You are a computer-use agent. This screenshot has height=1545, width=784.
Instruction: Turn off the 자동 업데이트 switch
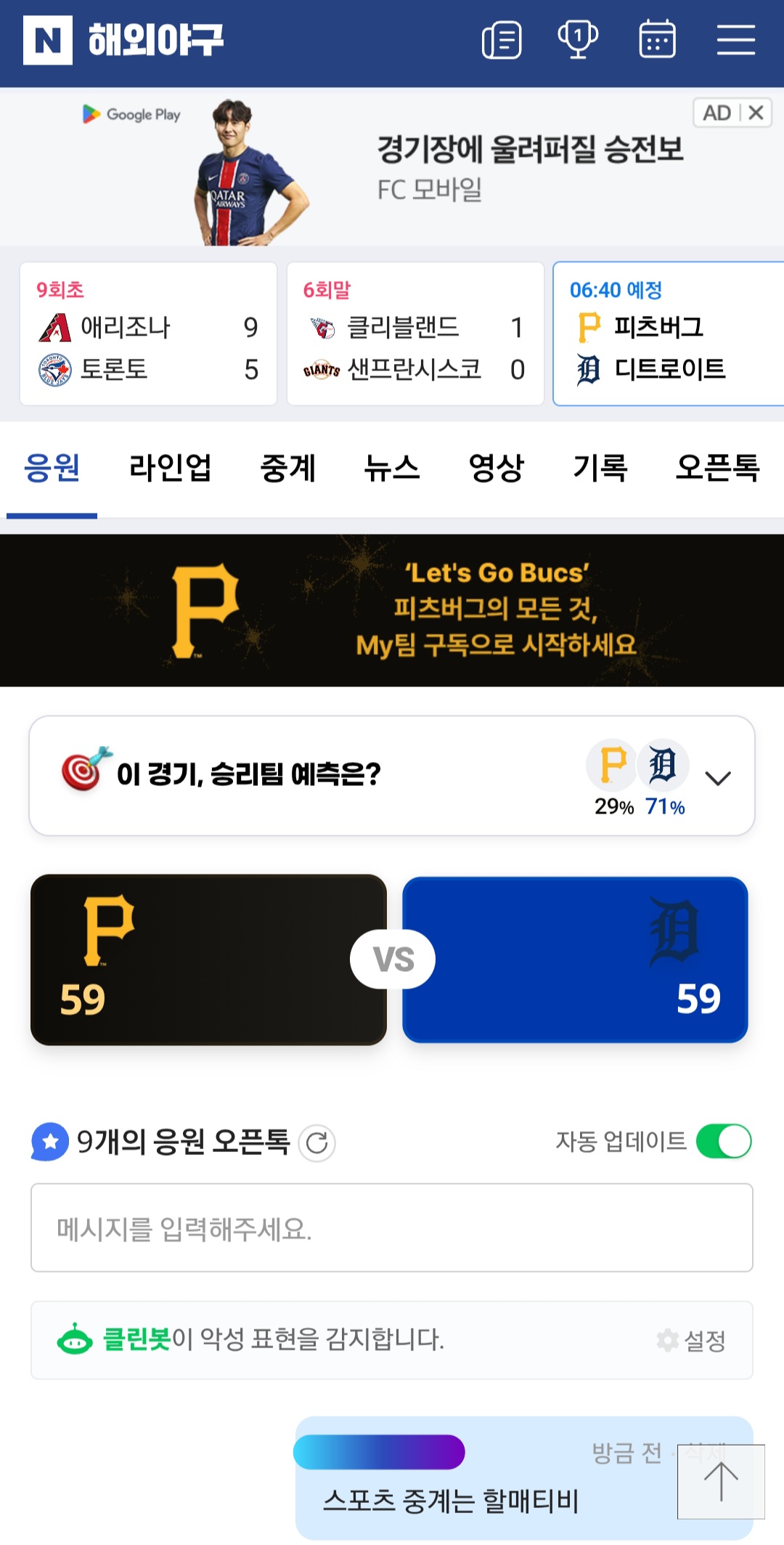point(723,1141)
